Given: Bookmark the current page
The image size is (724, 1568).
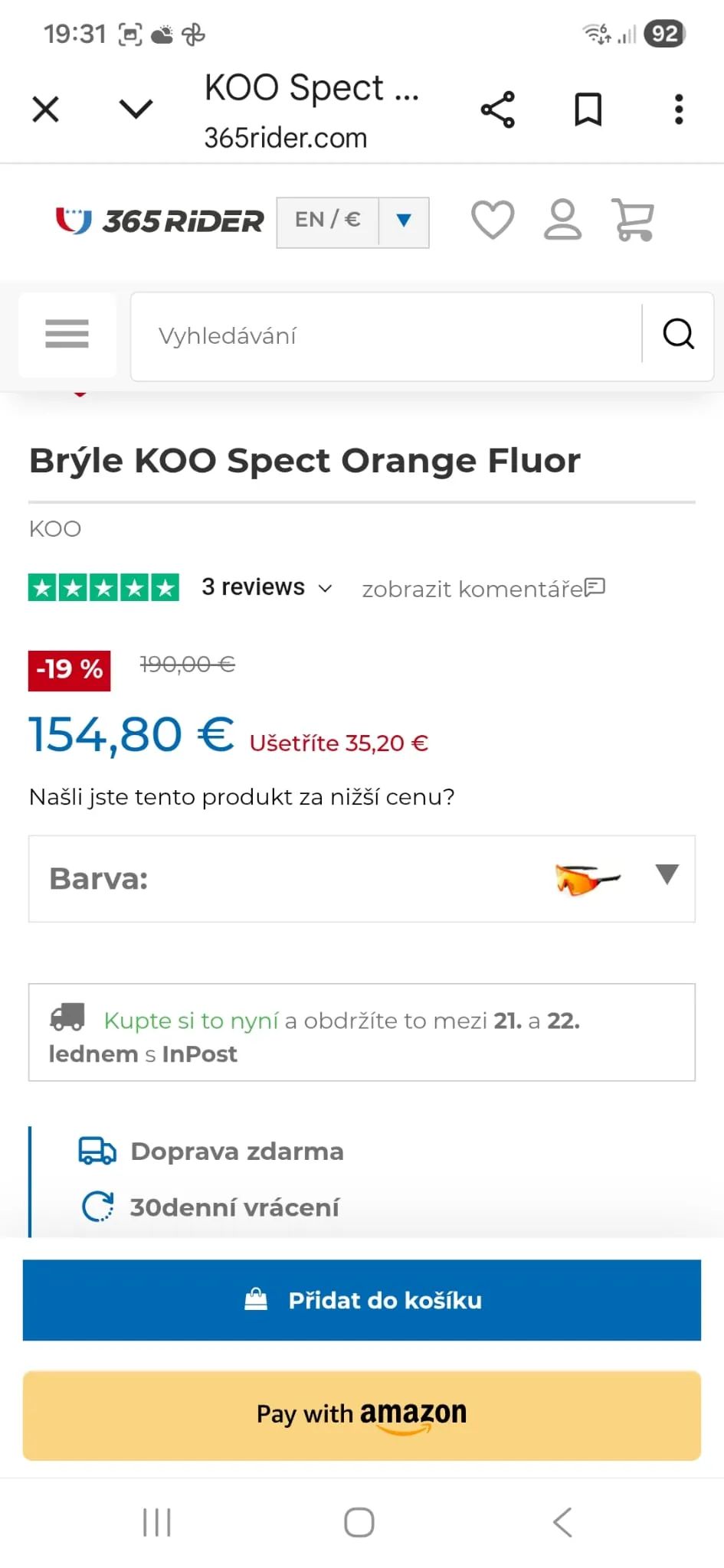Looking at the screenshot, I should click(588, 109).
